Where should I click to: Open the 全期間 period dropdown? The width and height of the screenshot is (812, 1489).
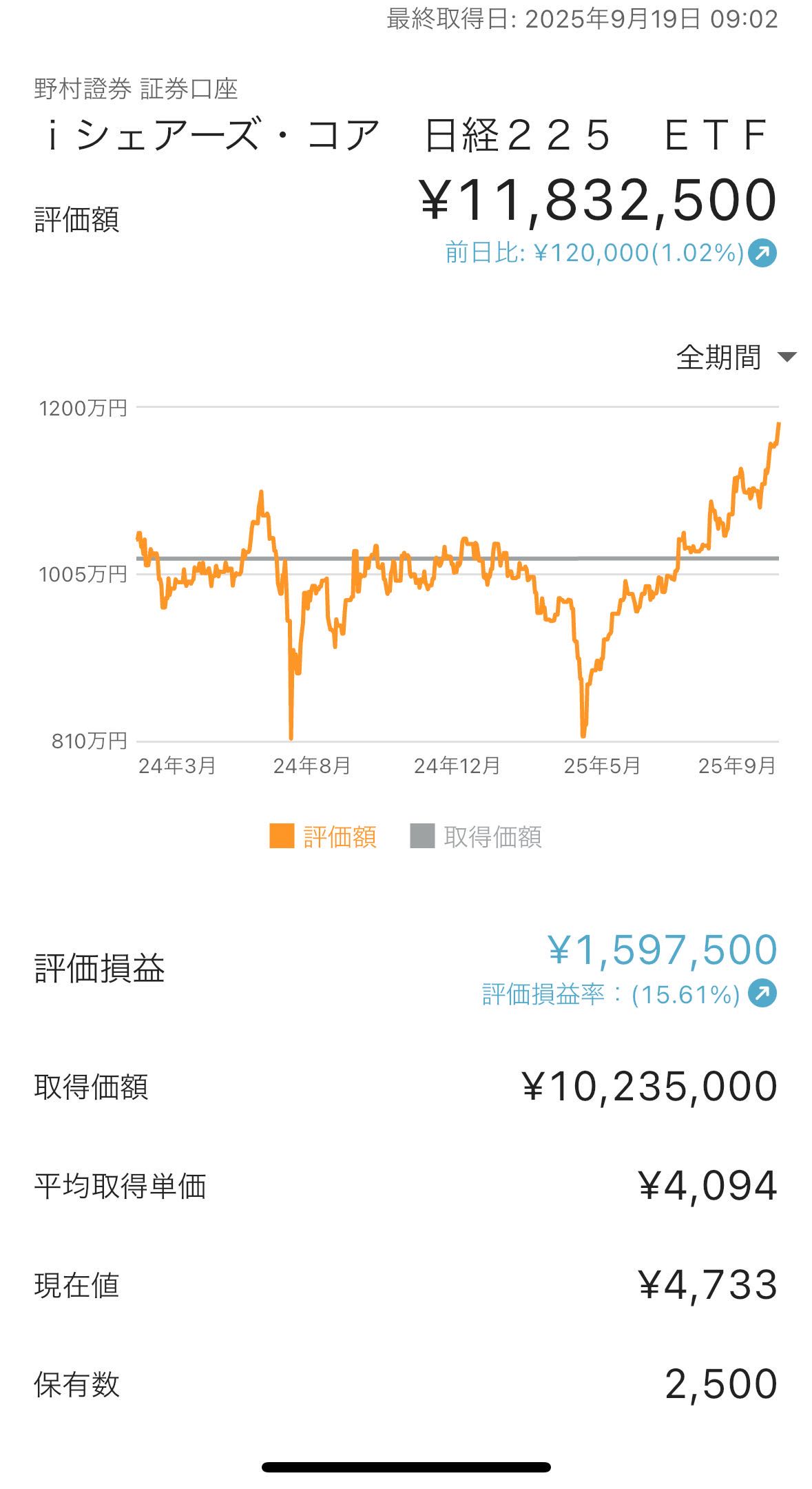(736, 358)
